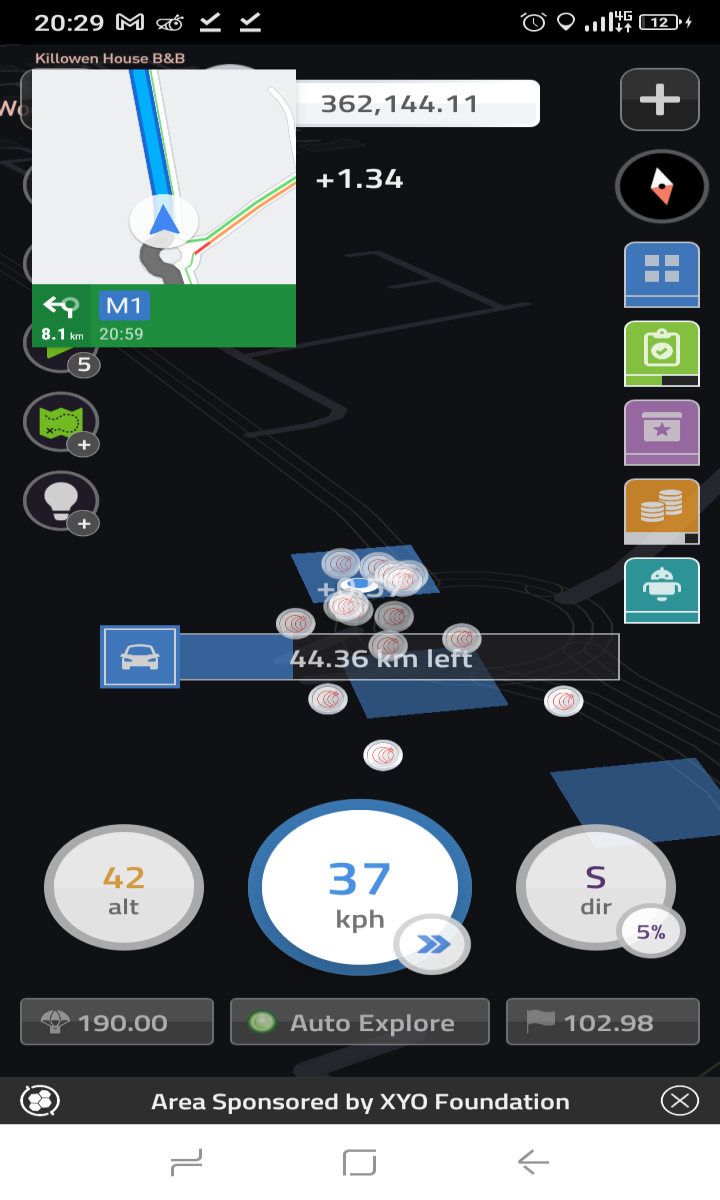Tap the S dir direction gauge
Image resolution: width=720 pixels, height=1200 pixels.
coord(596,888)
